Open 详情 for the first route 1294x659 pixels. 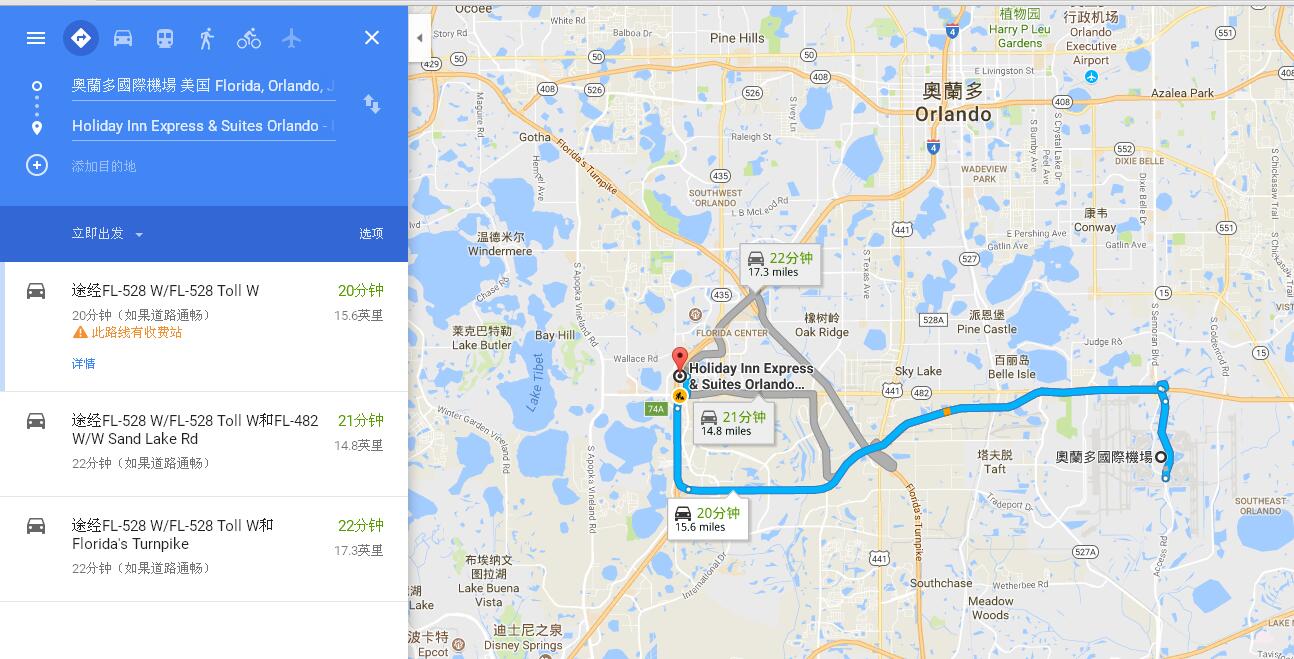(84, 364)
